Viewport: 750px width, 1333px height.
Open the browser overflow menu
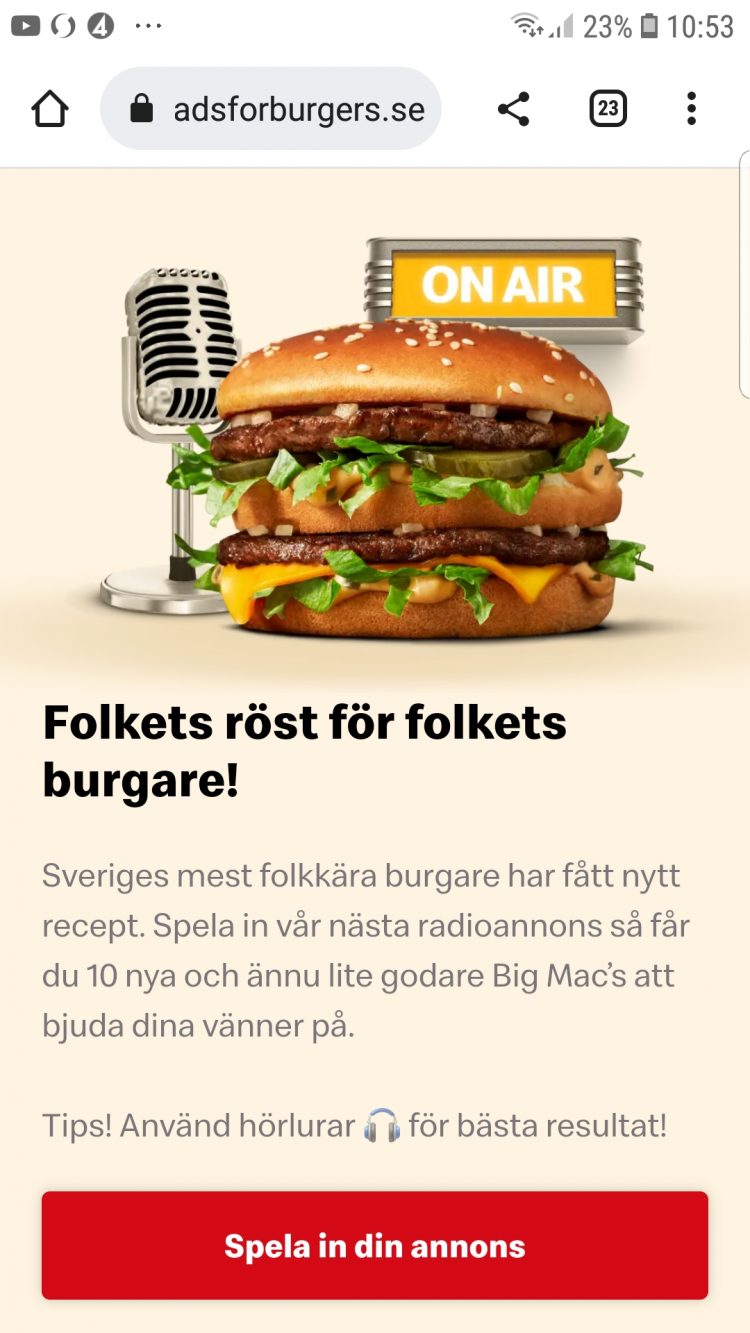[691, 109]
